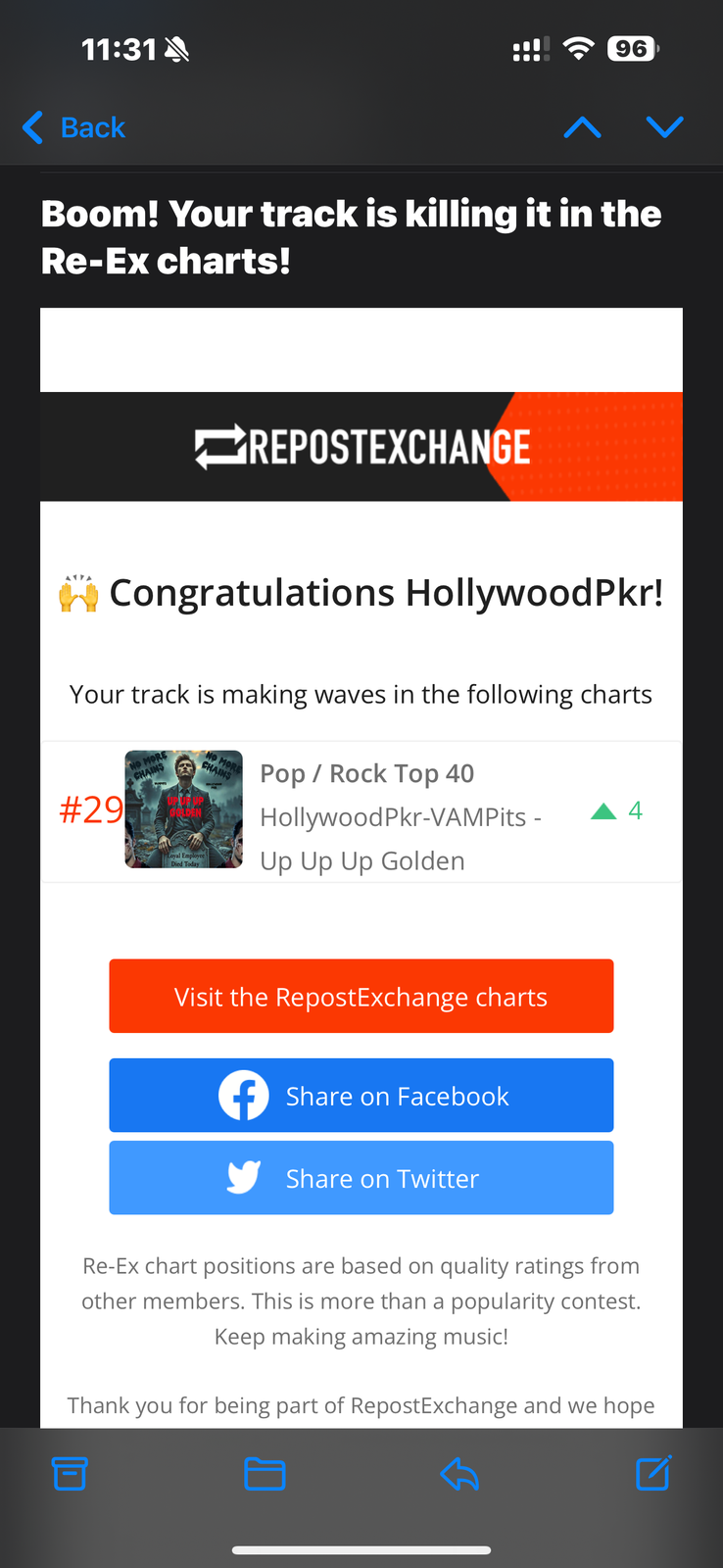Archive this email
The image size is (723, 1568).
[70, 1473]
